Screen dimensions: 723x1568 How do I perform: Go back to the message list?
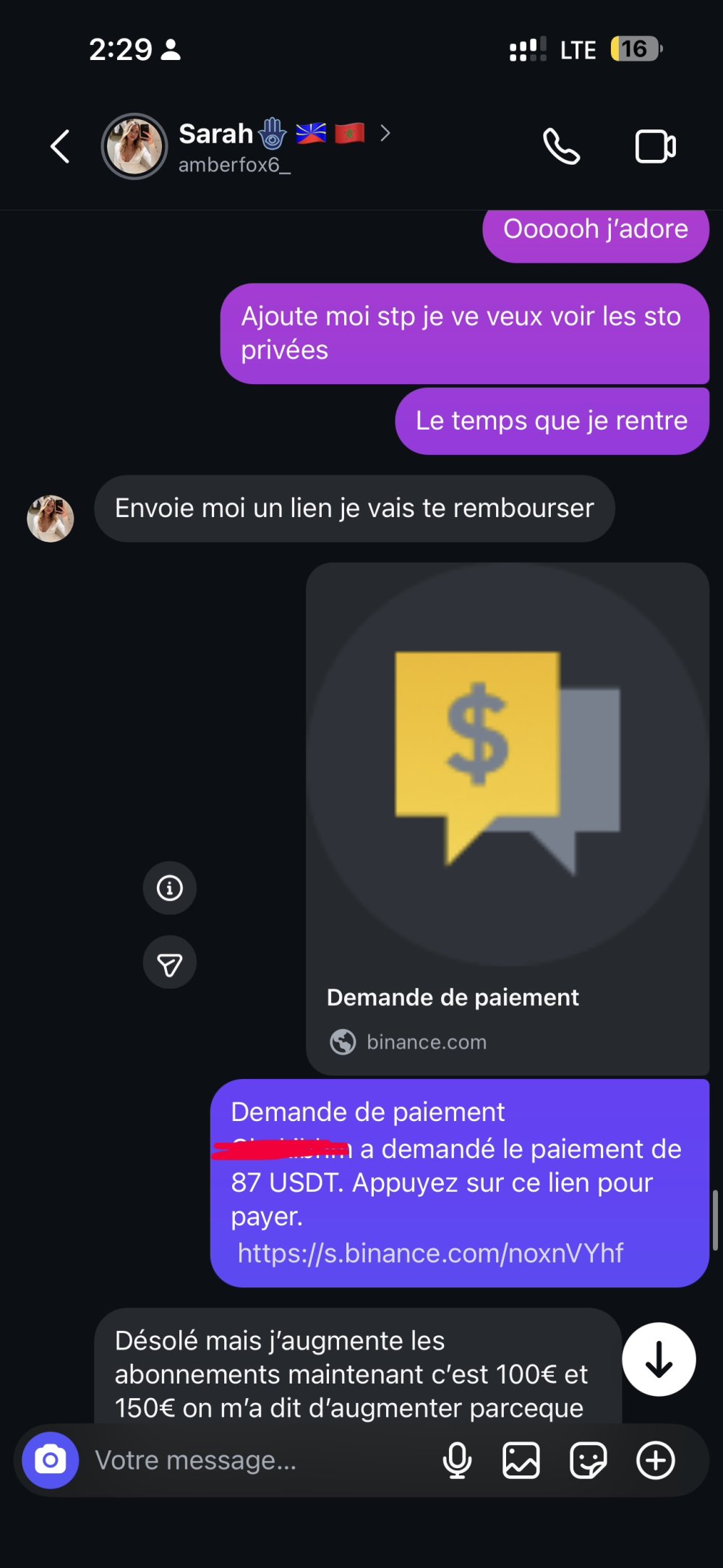click(x=60, y=147)
